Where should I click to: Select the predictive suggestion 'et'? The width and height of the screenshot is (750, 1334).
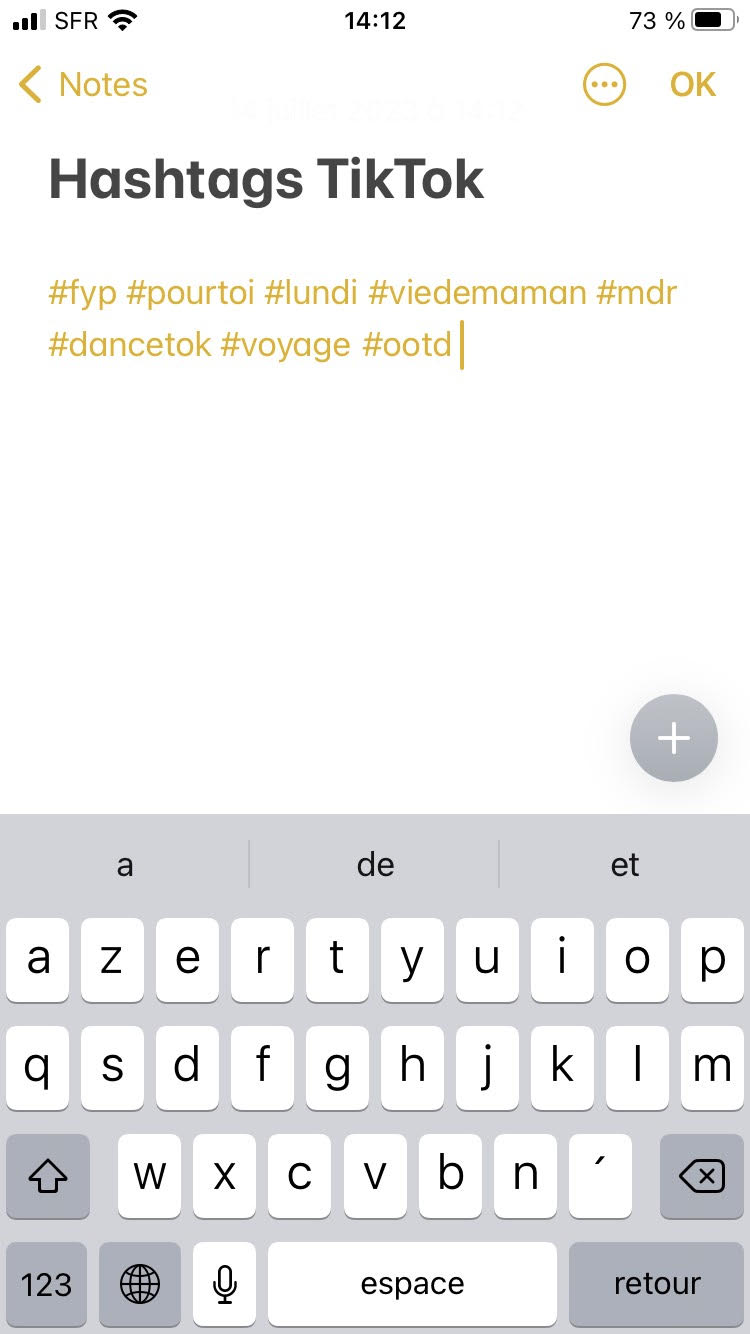[624, 864]
